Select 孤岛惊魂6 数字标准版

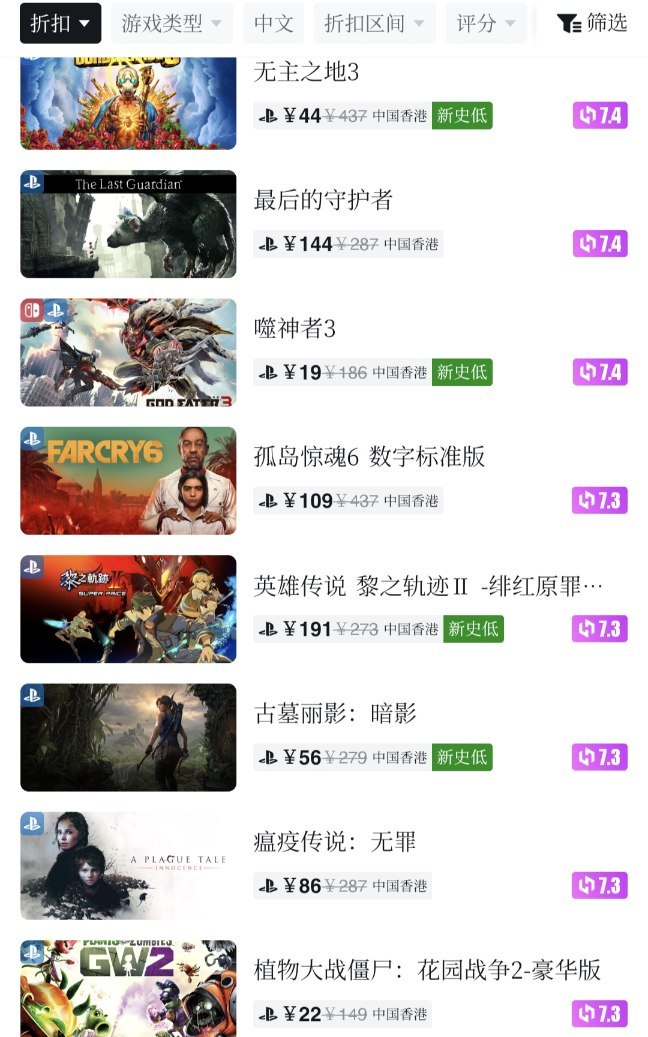[x=369, y=457]
